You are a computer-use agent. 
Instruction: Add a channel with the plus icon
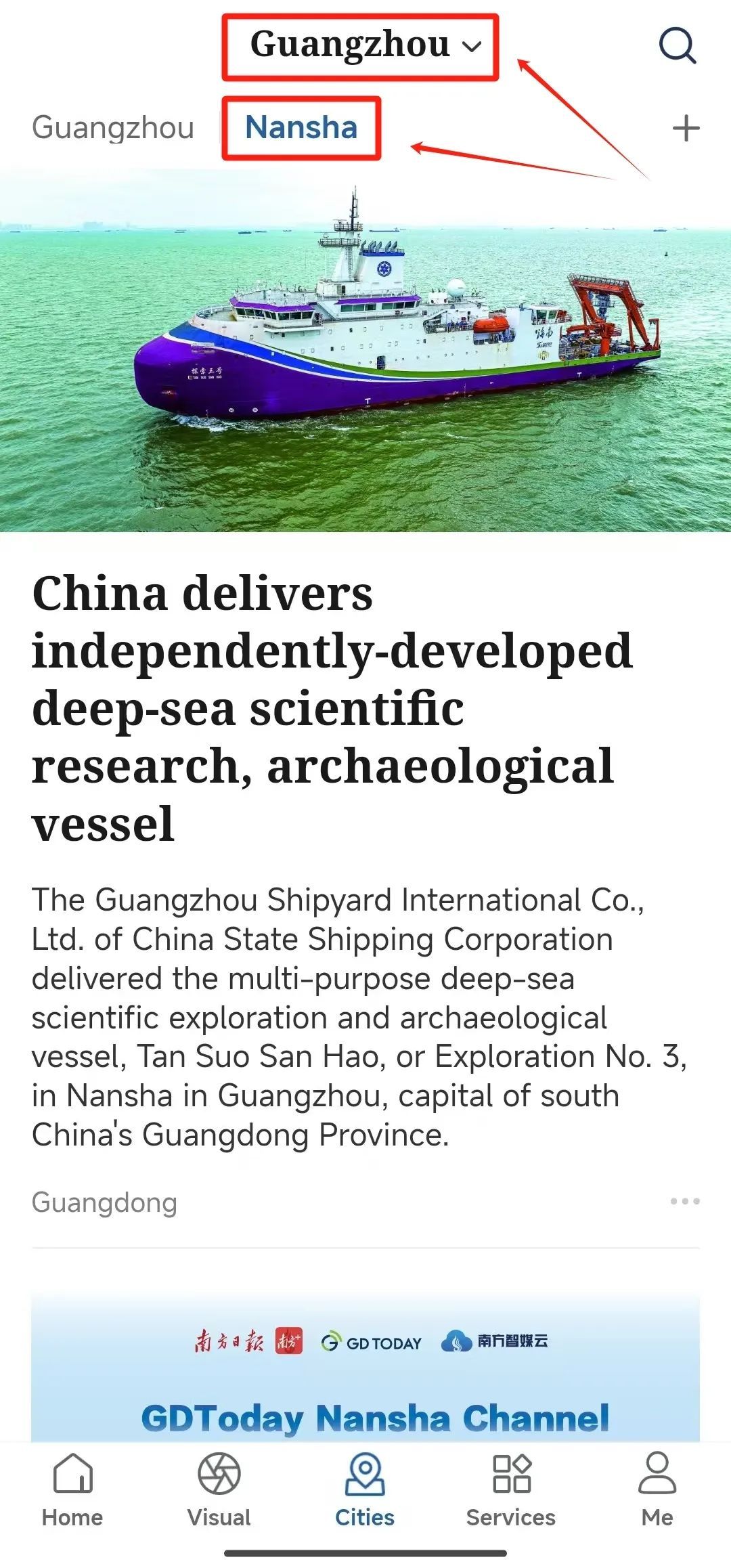(x=686, y=128)
